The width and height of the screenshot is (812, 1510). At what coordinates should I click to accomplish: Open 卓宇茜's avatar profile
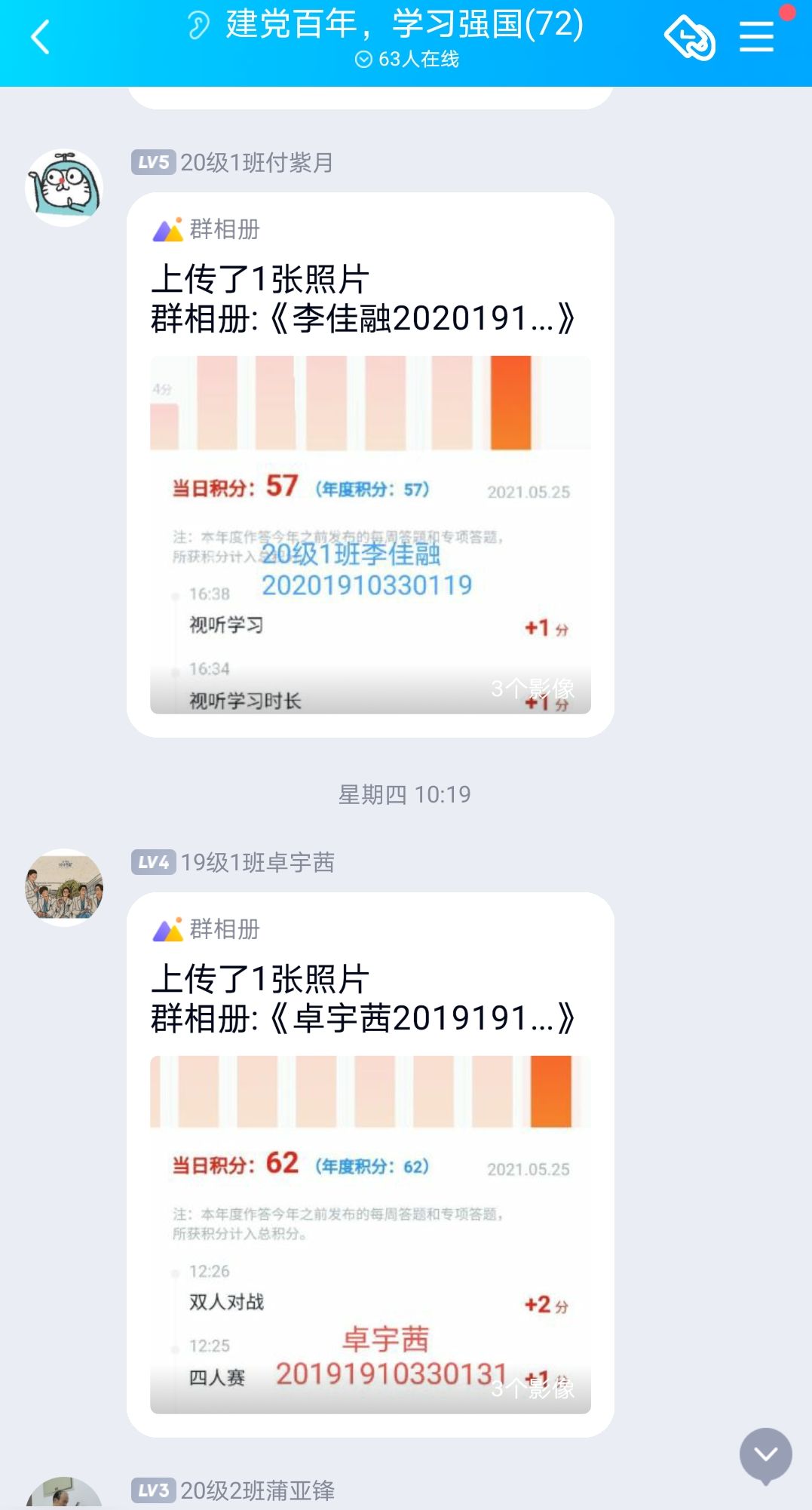64,887
